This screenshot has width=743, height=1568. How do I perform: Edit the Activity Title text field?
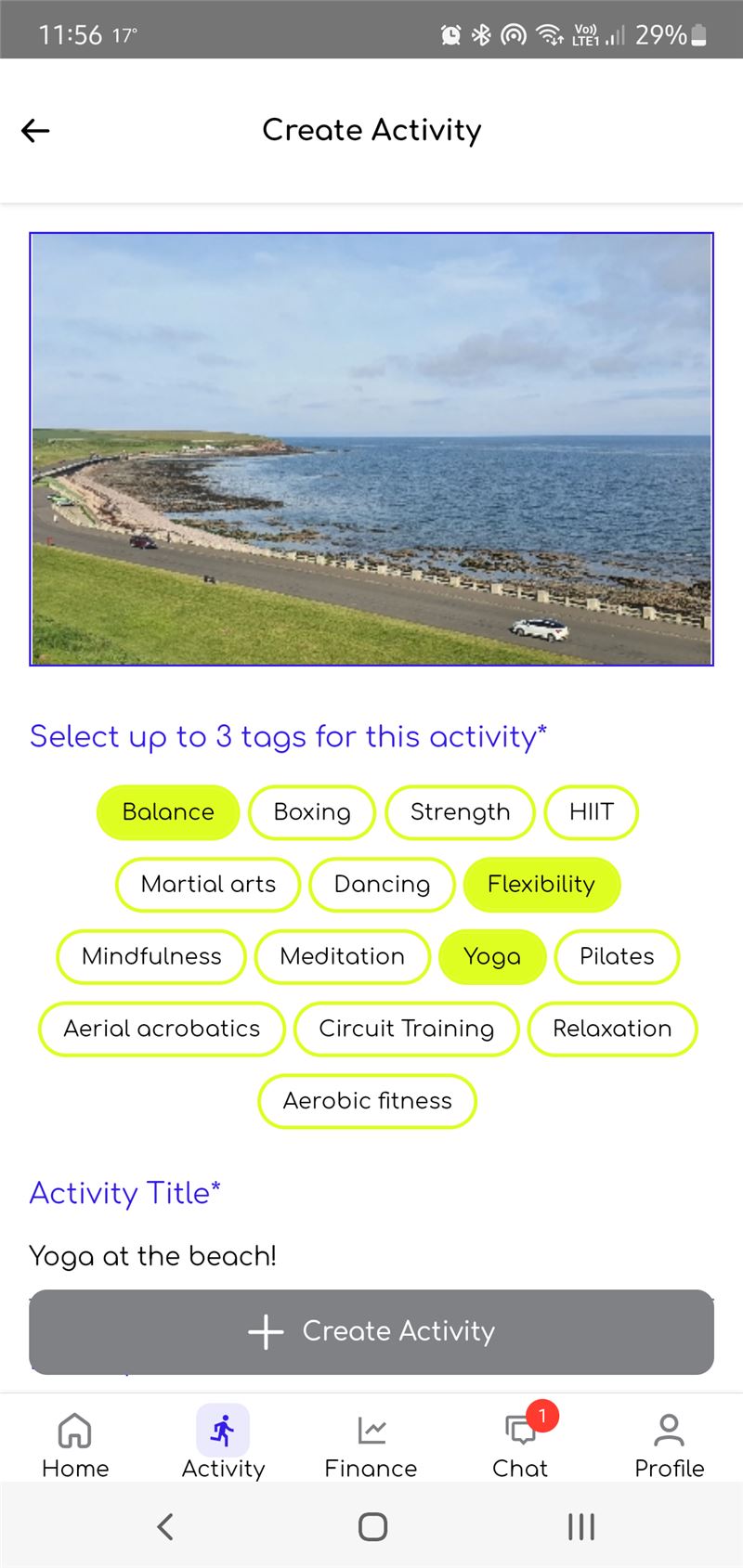371,1257
